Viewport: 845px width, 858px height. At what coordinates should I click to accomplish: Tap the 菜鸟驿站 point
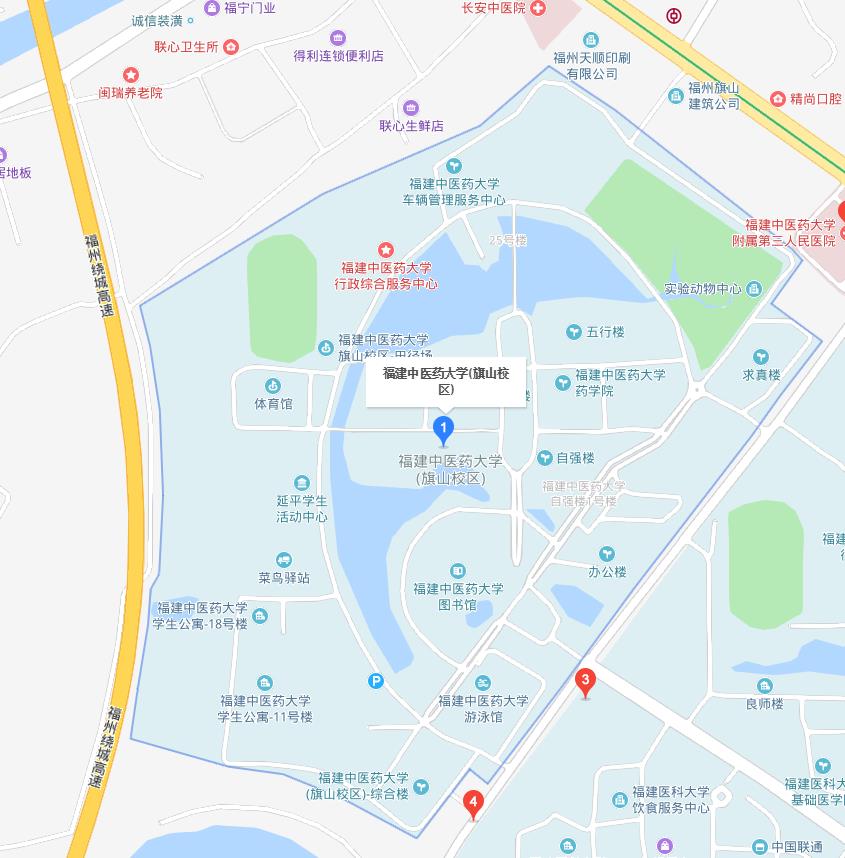click(x=284, y=560)
